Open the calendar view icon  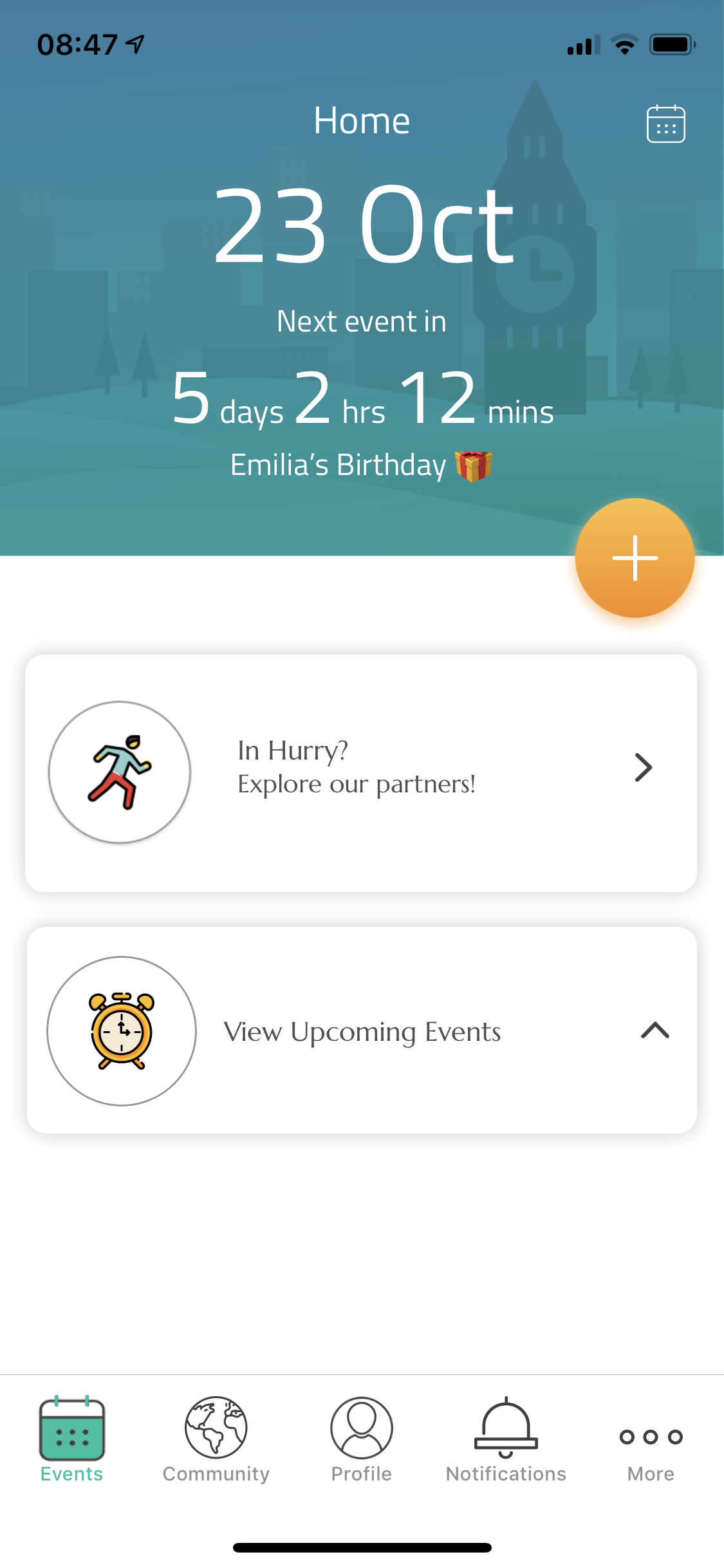click(665, 124)
